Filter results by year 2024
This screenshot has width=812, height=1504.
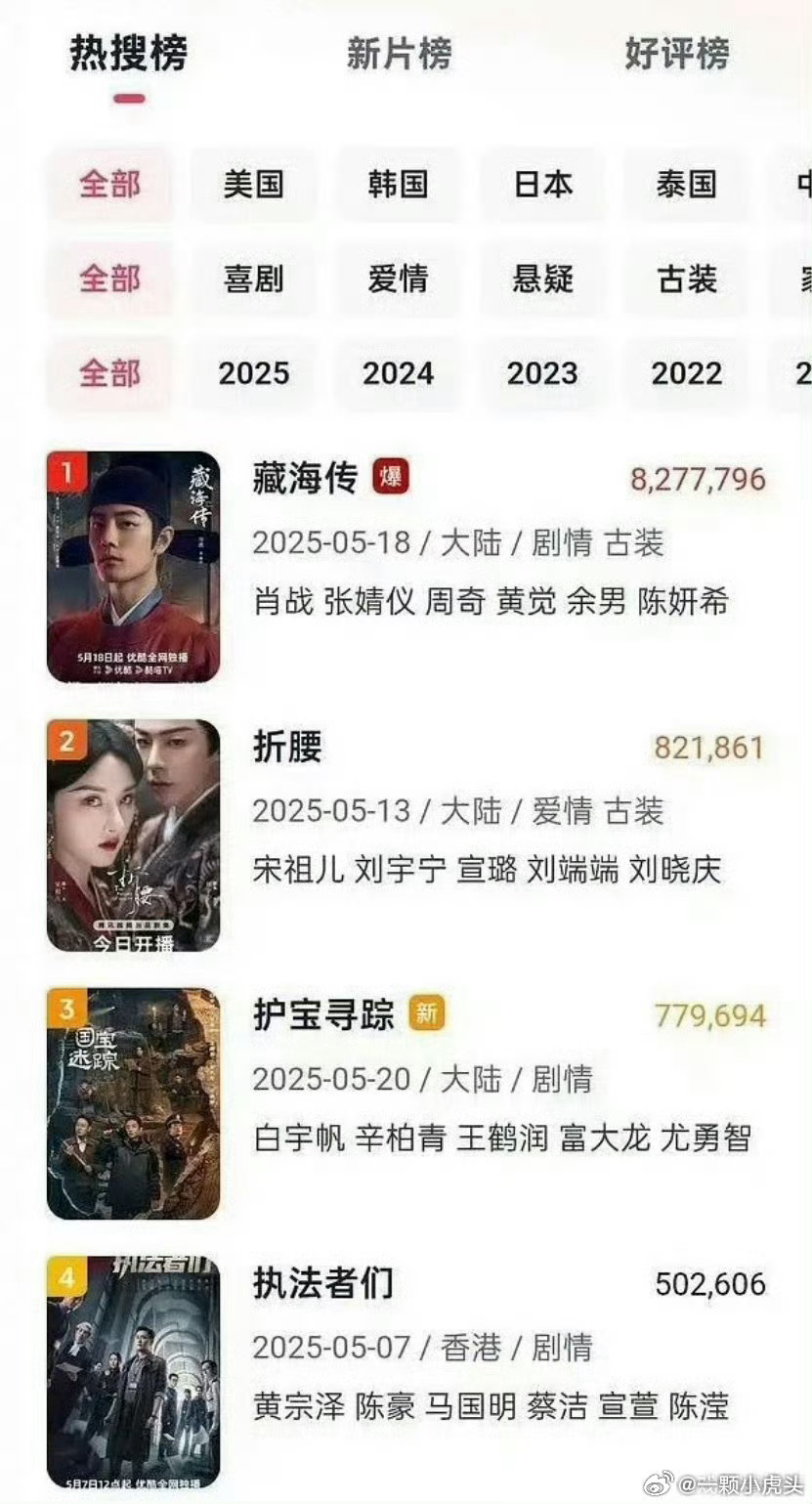399,373
